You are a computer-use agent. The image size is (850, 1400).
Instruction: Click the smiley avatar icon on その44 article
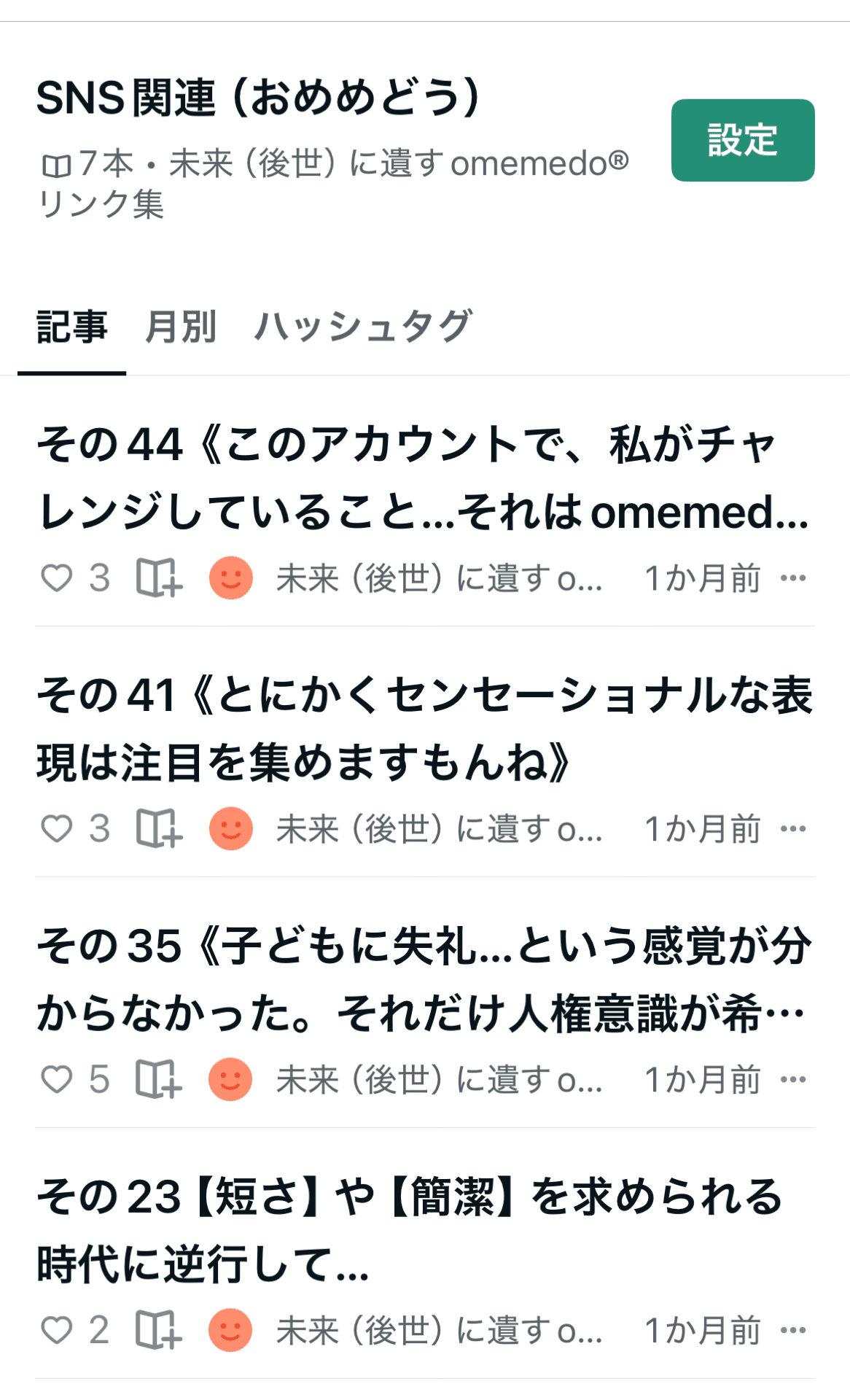click(230, 578)
